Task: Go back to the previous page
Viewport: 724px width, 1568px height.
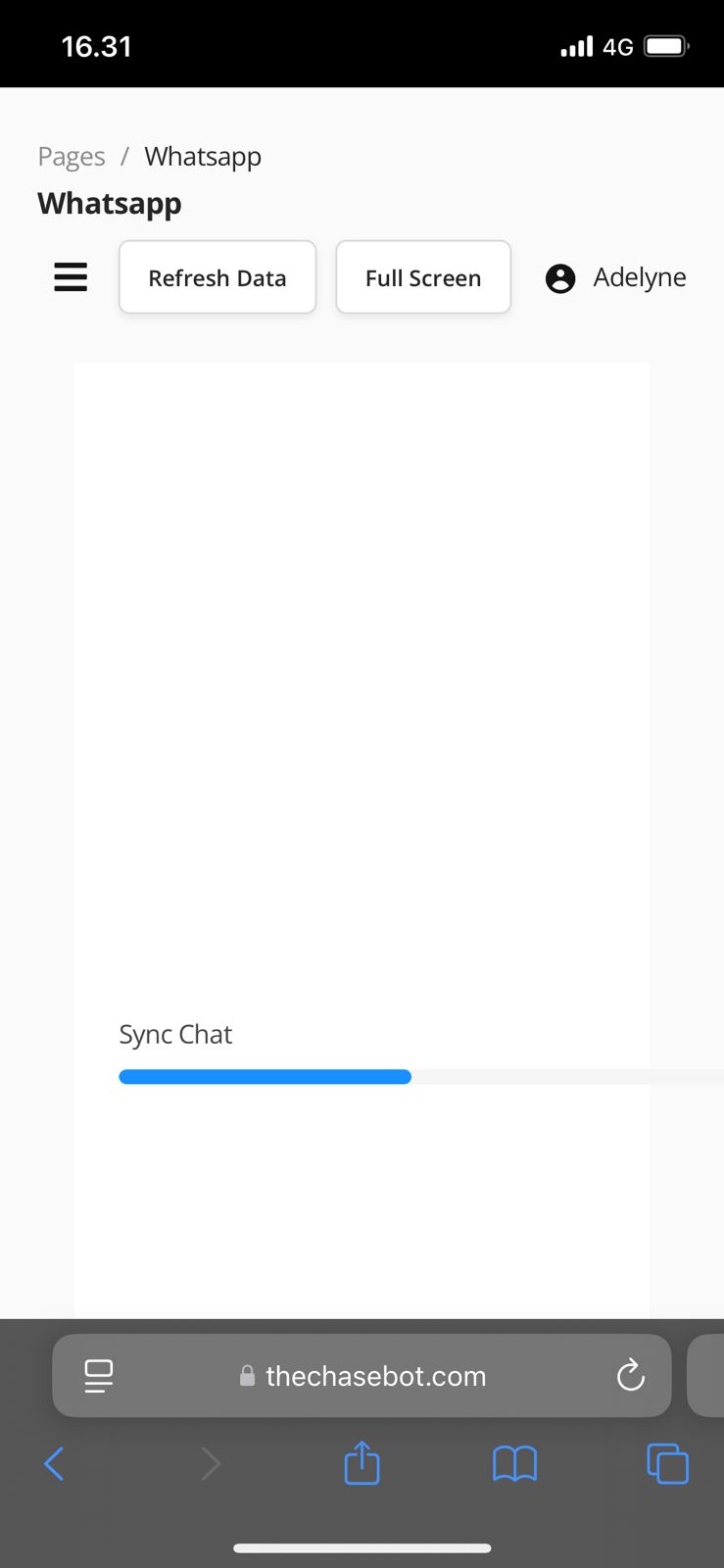Action: [x=55, y=1464]
